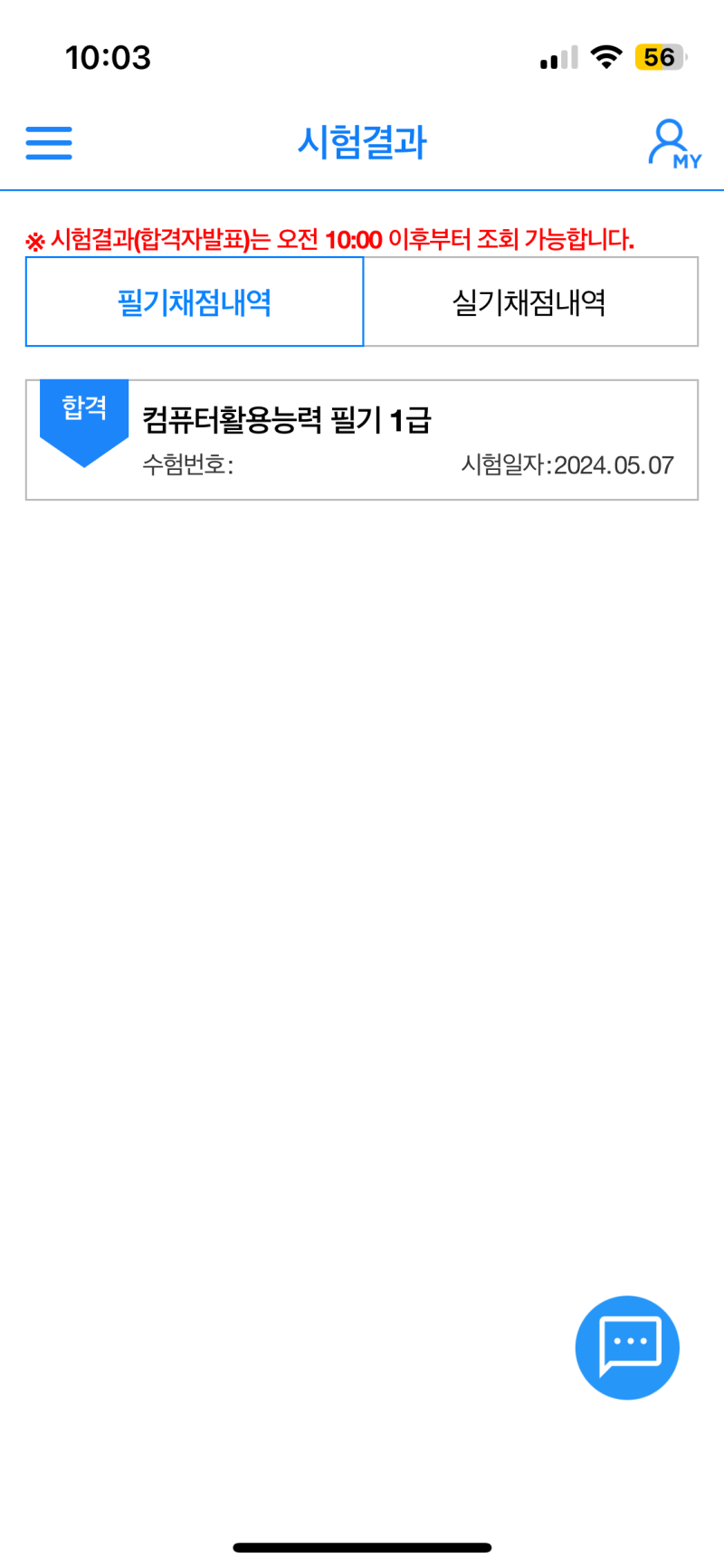Open the MY profile page

pos(673,144)
